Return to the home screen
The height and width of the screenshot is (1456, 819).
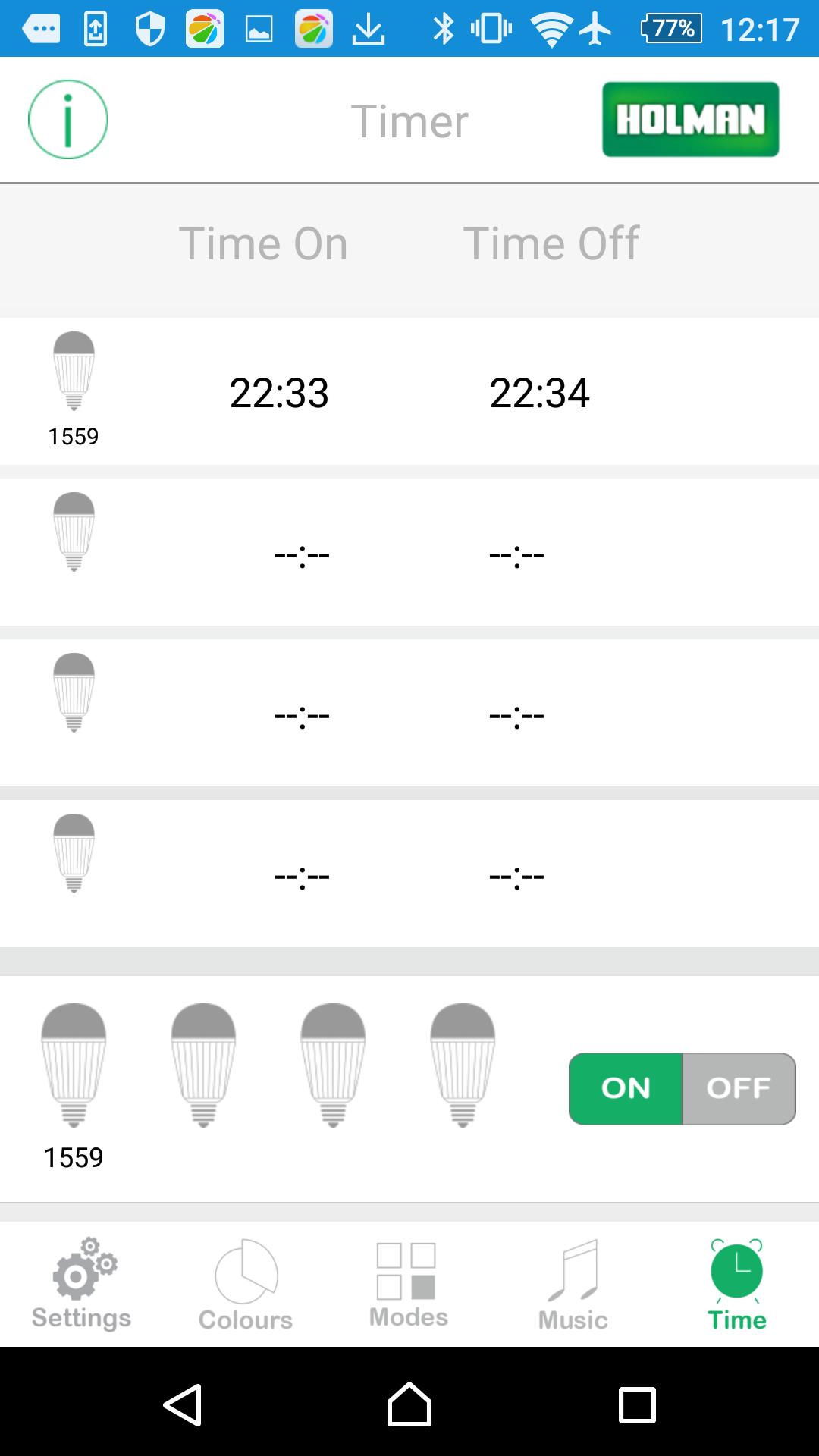tap(409, 1404)
